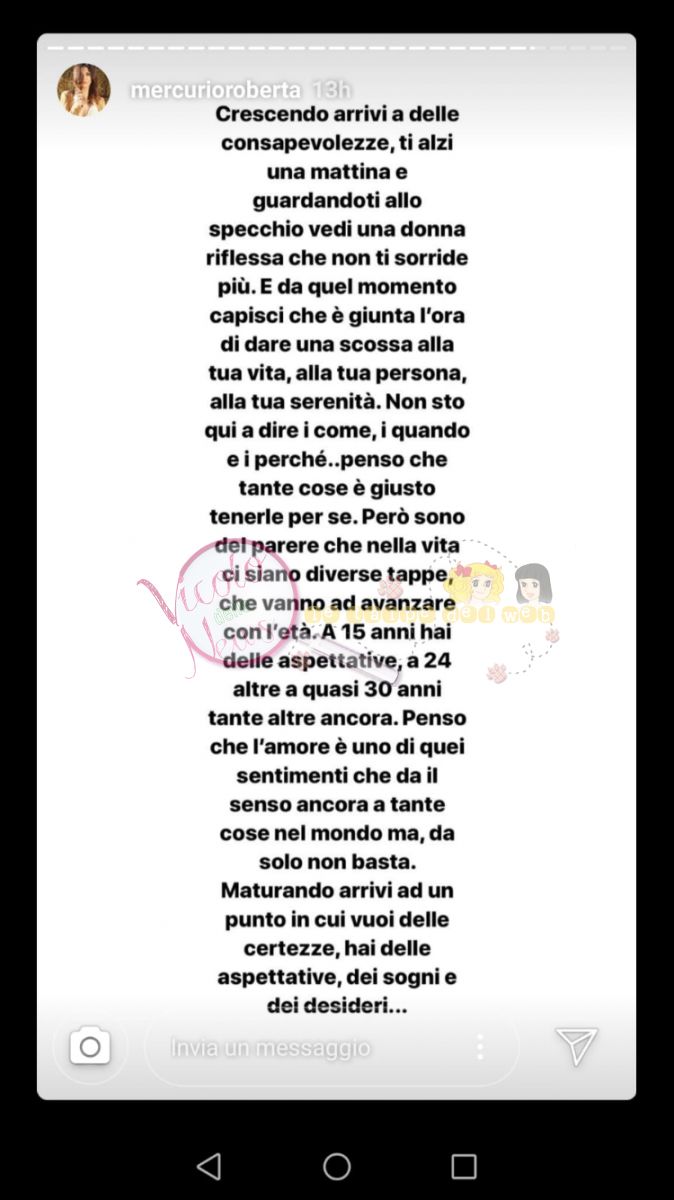Open the camera to reply
Screen dimensions: 674x1200
click(x=90, y=1047)
